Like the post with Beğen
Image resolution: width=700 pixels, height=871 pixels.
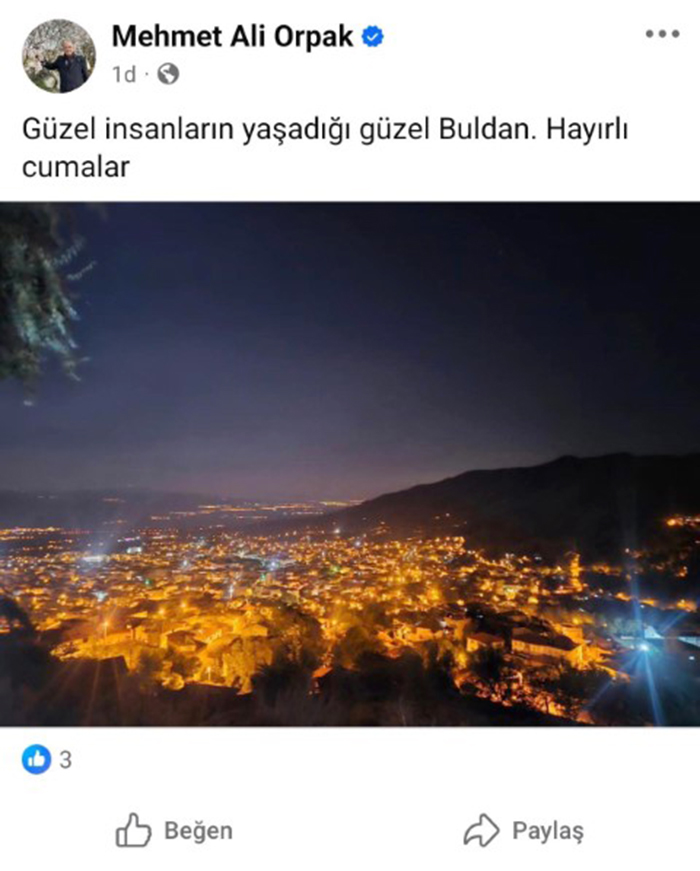tap(174, 830)
